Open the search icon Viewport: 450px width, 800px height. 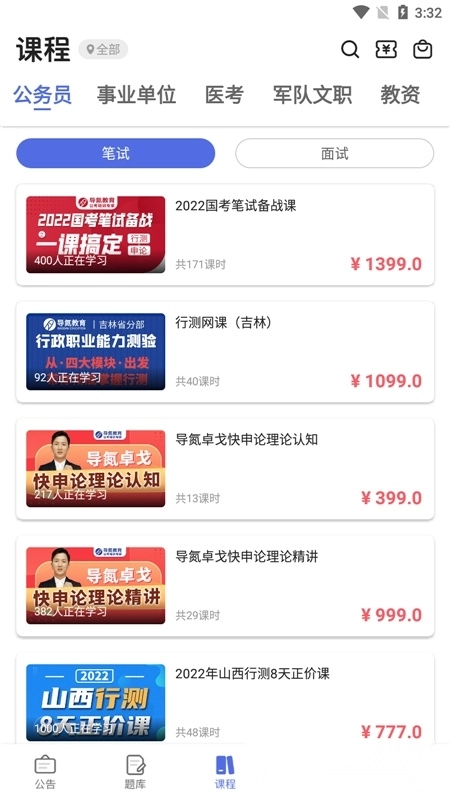tap(350, 49)
